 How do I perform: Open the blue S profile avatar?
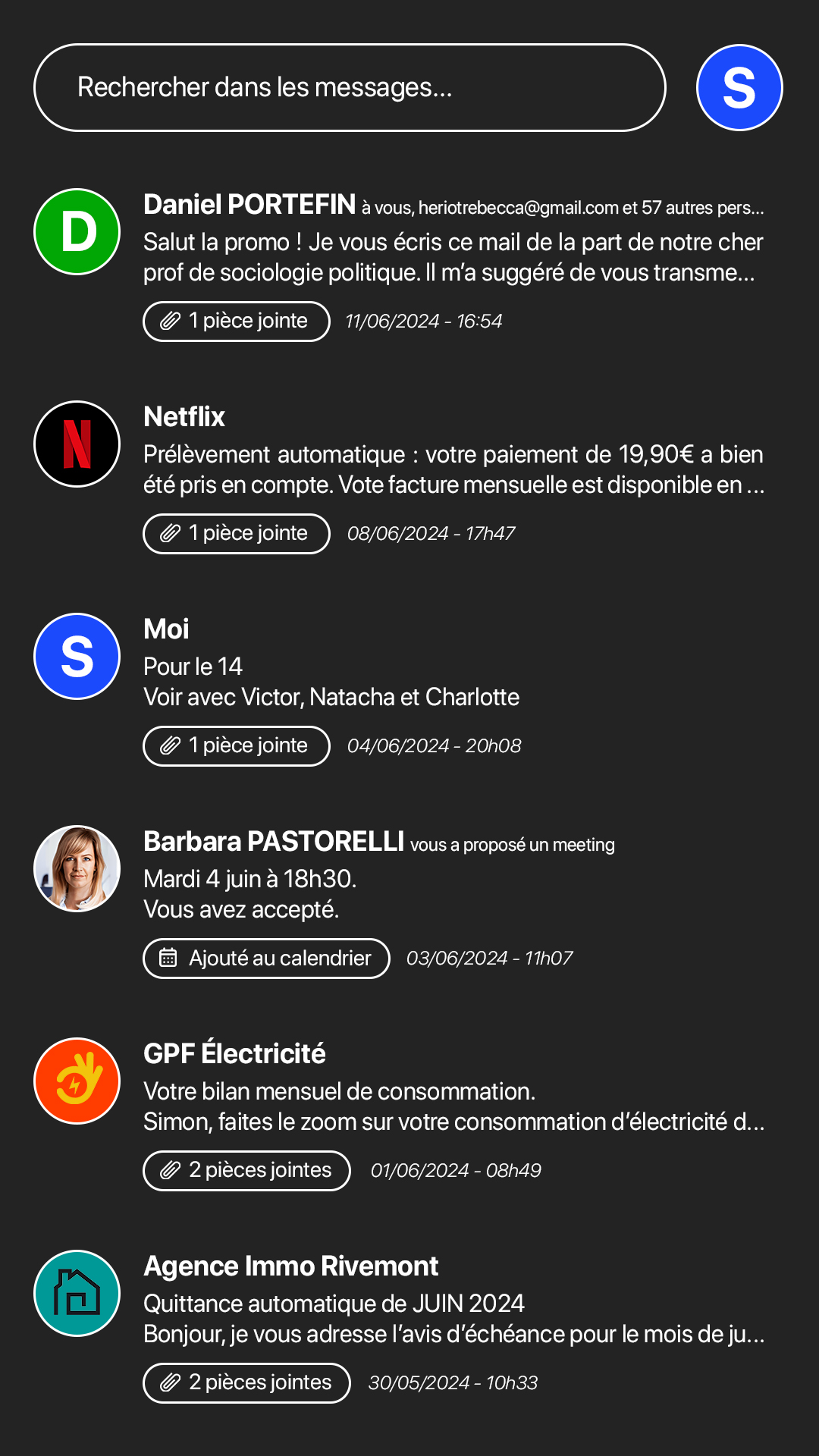pos(739,87)
